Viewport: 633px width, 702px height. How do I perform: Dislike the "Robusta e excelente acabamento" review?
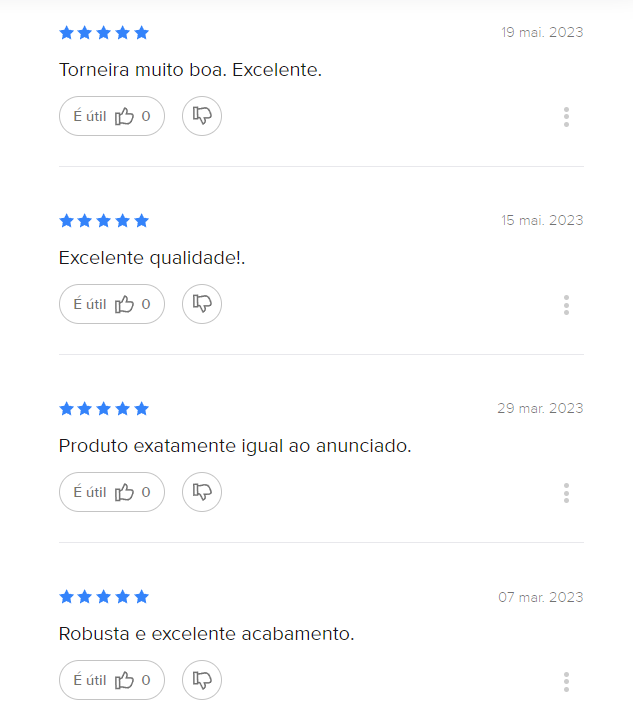tap(202, 680)
